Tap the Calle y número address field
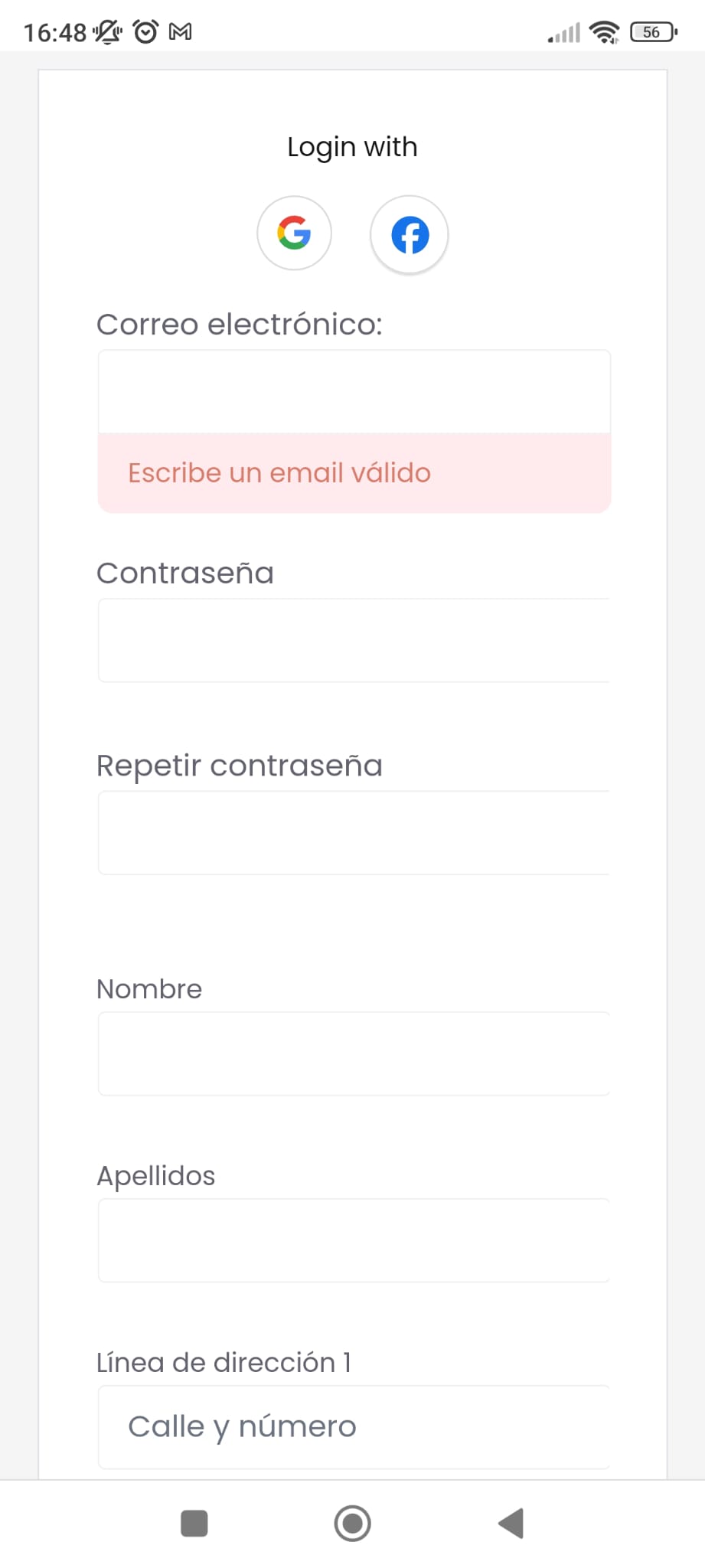Image resolution: width=705 pixels, height=1568 pixels. tap(354, 1426)
